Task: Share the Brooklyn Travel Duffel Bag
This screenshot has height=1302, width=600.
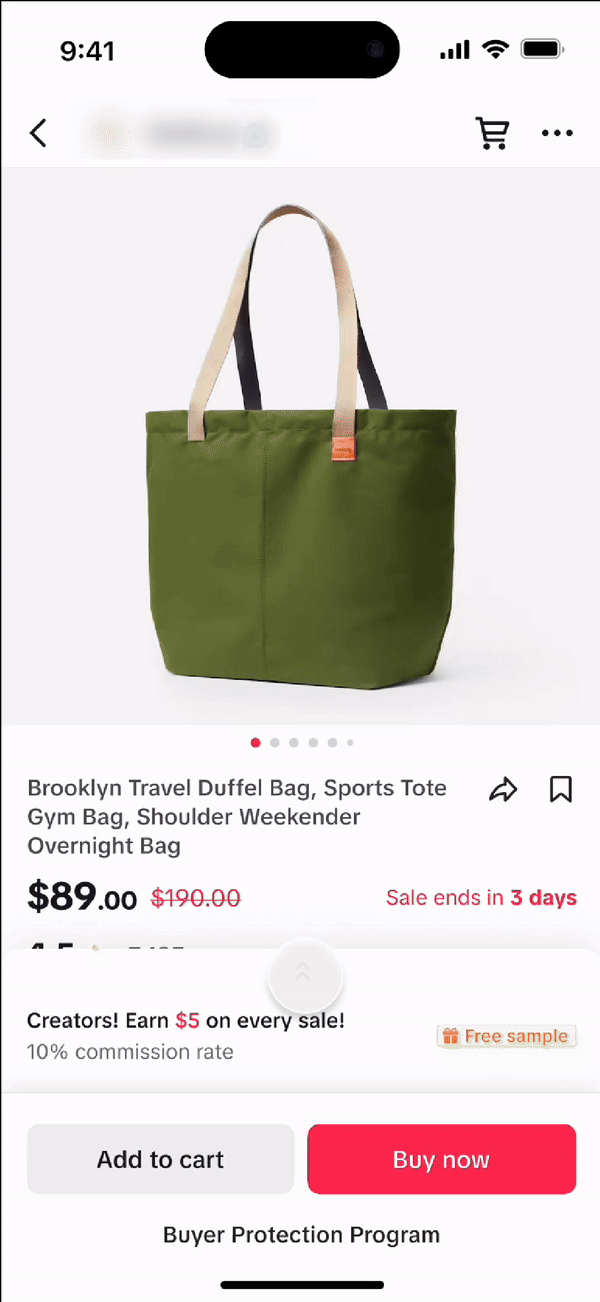Action: [x=503, y=791]
